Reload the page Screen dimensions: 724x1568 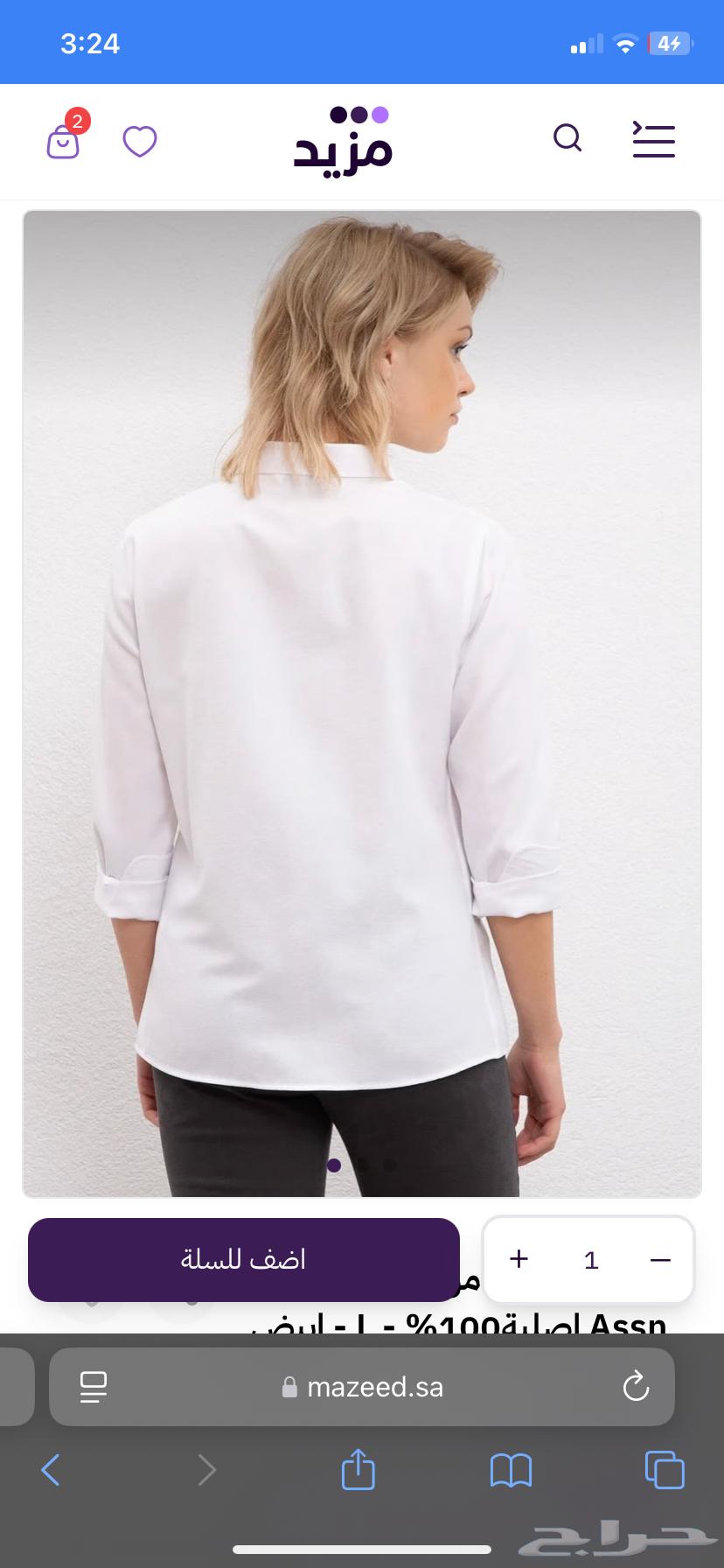click(x=635, y=1387)
